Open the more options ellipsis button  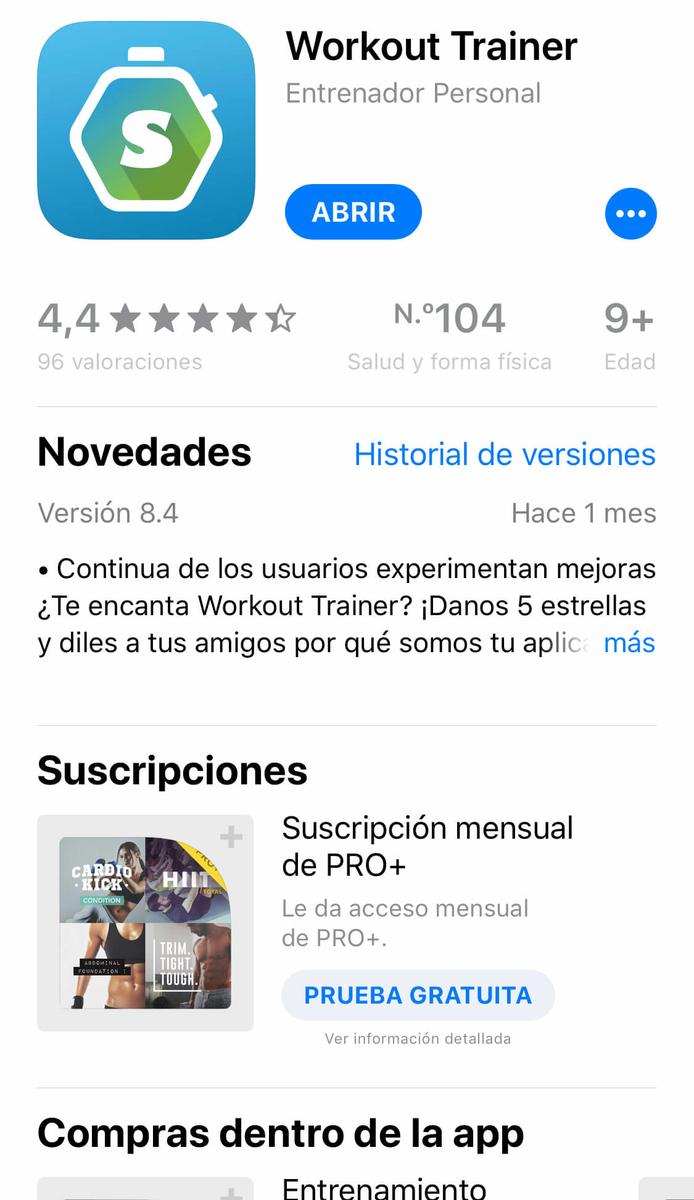click(631, 213)
